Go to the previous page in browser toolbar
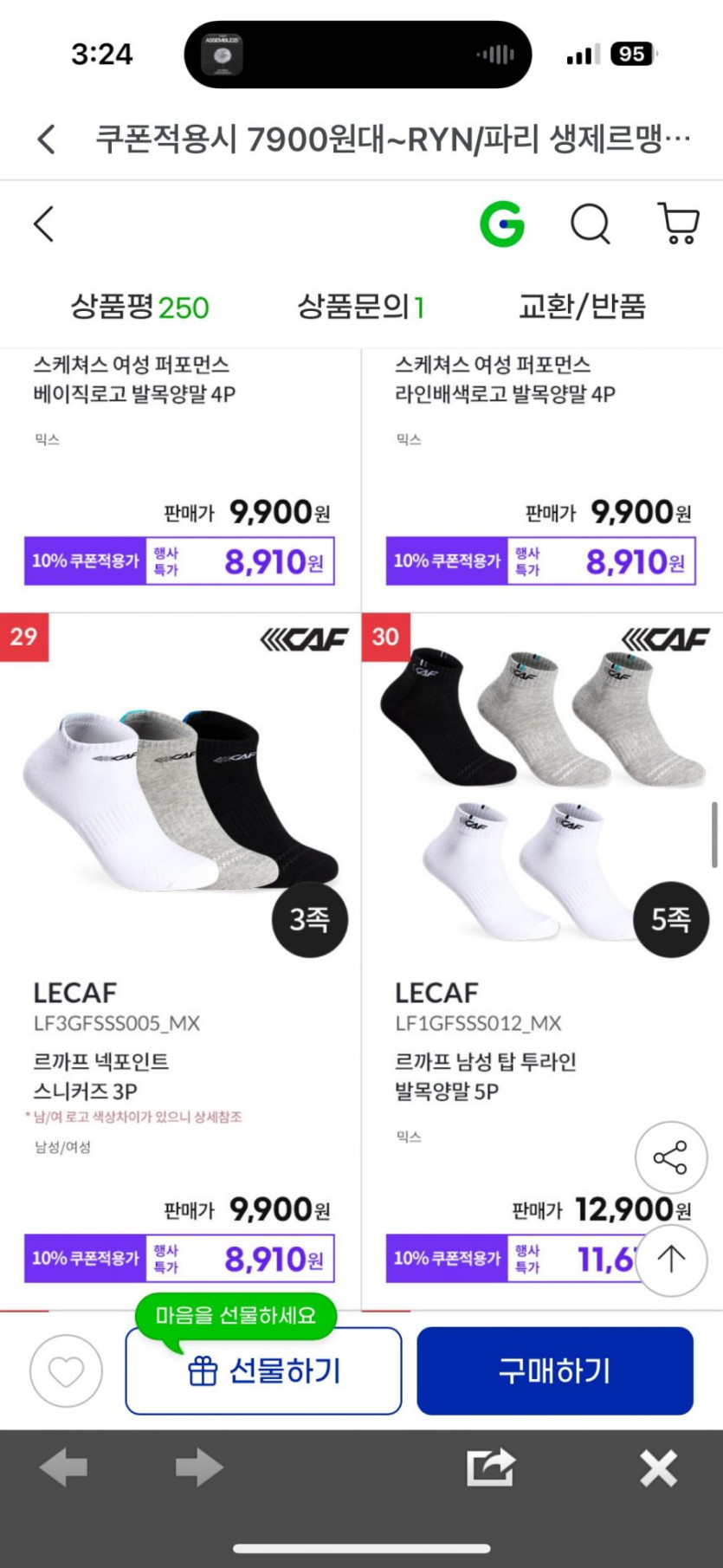This screenshot has width=723, height=1568. [x=64, y=1468]
